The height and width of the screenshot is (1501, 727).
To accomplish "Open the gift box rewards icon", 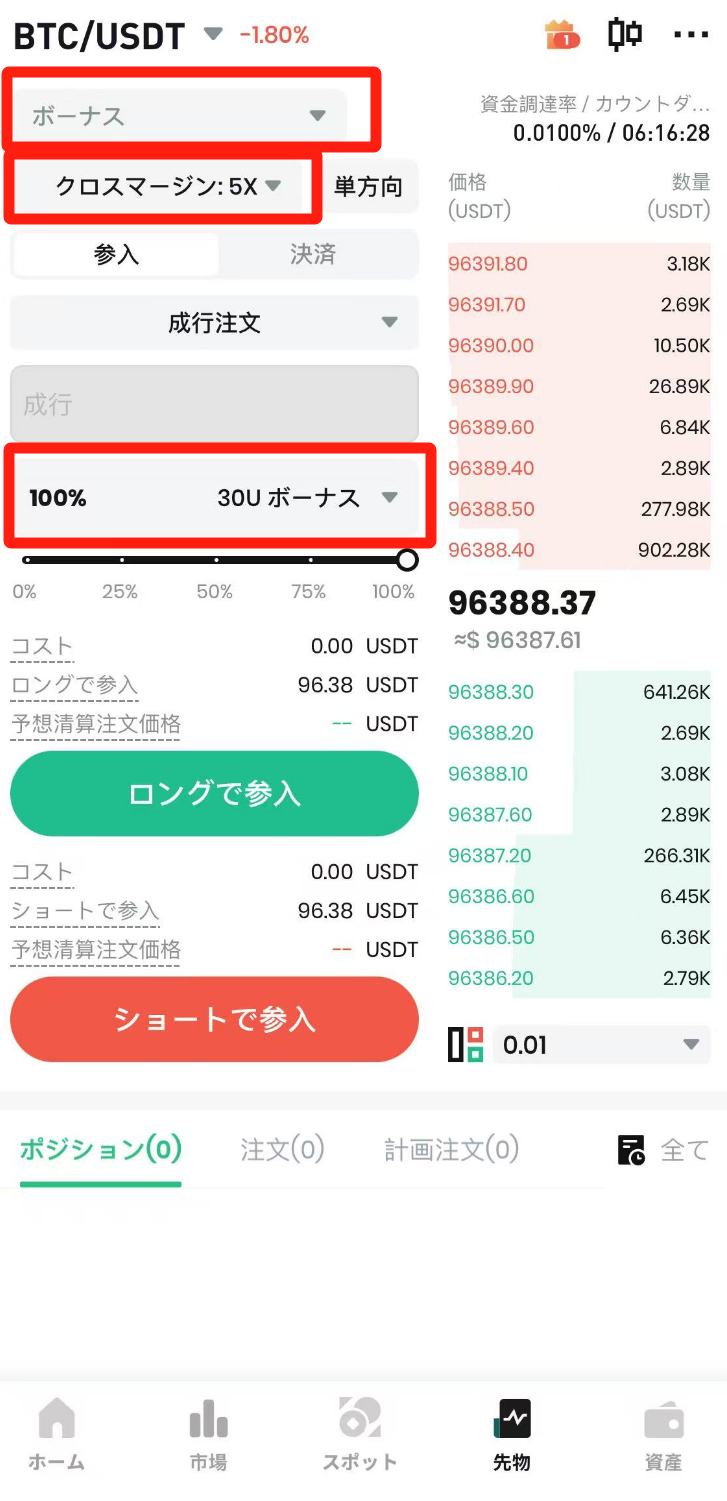I will click(x=562, y=35).
